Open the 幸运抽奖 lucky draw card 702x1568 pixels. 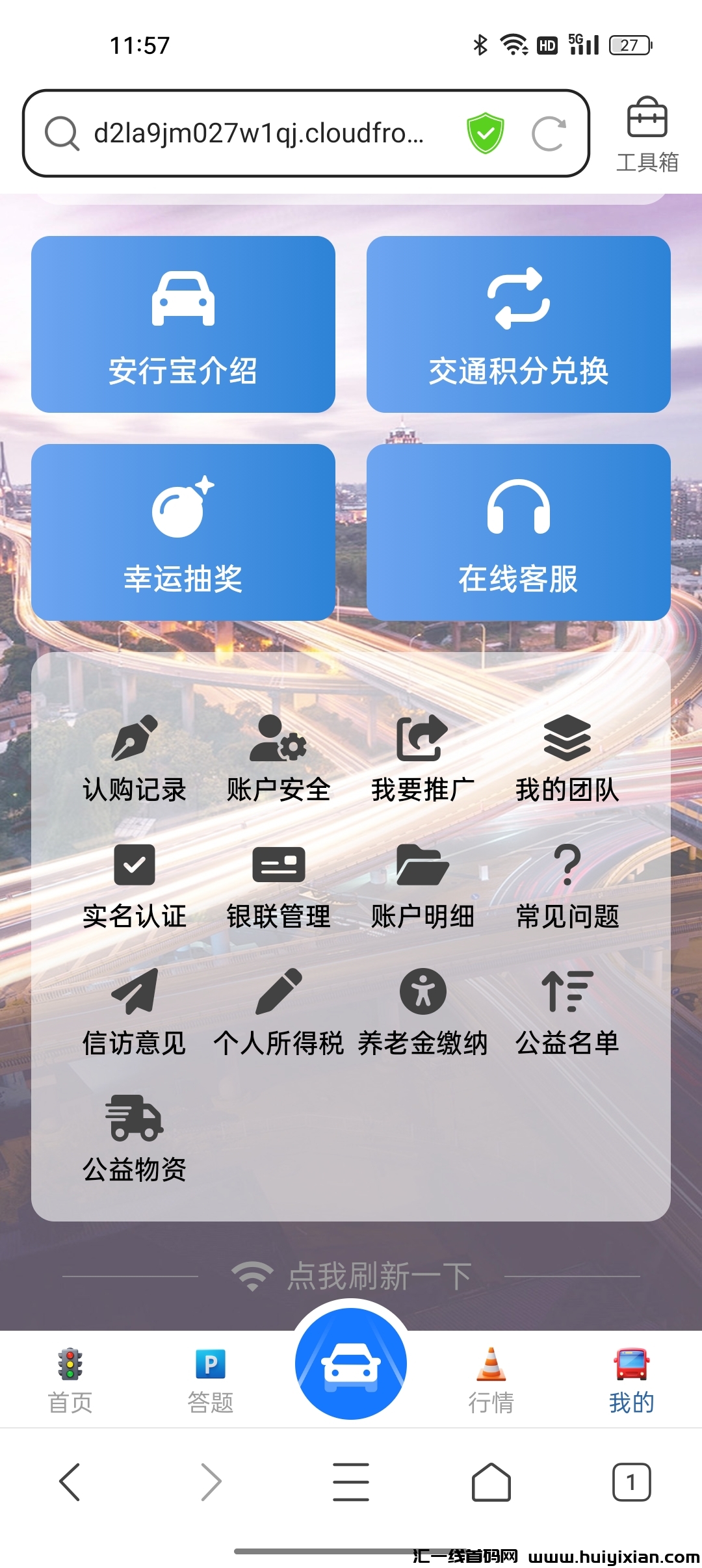[x=184, y=532]
